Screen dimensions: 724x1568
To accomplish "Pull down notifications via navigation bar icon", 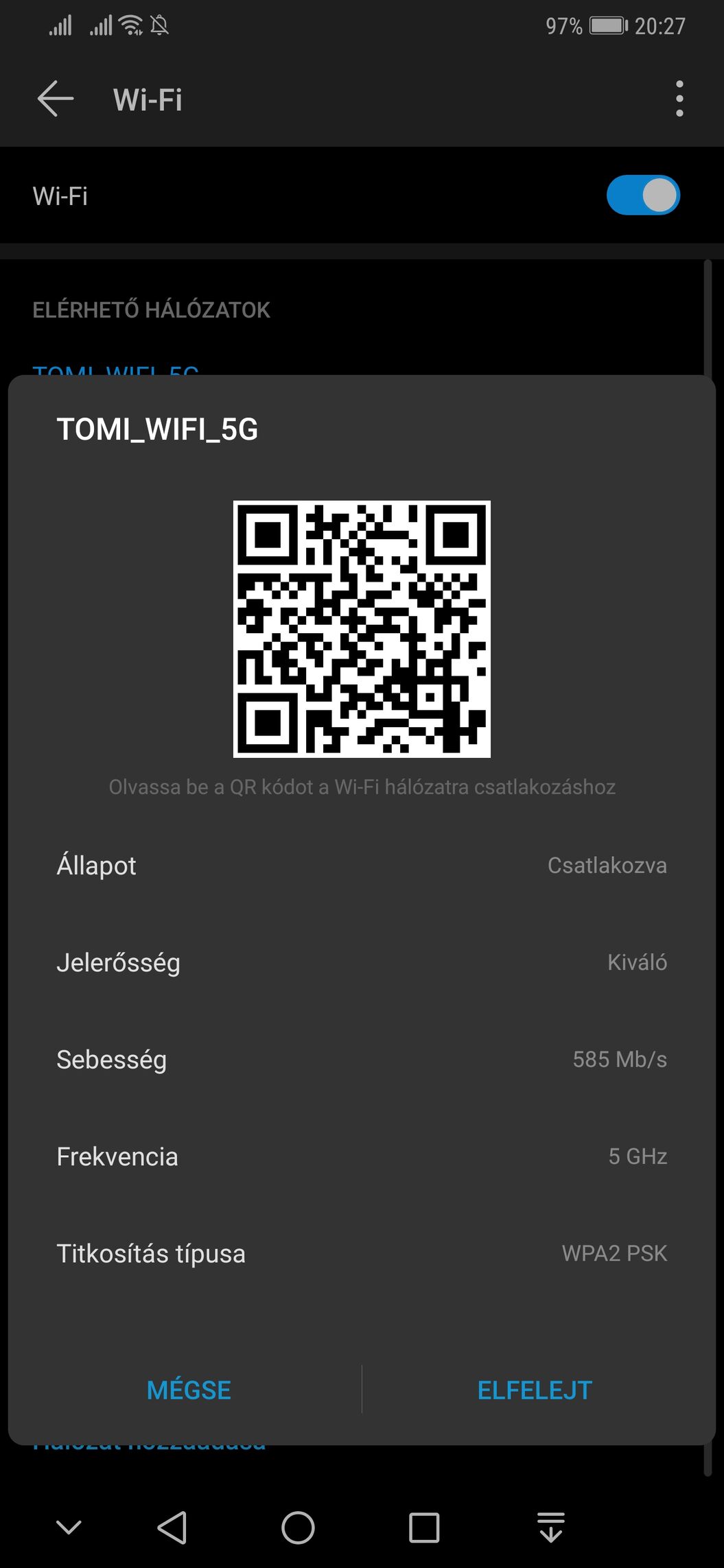I will click(x=550, y=1527).
